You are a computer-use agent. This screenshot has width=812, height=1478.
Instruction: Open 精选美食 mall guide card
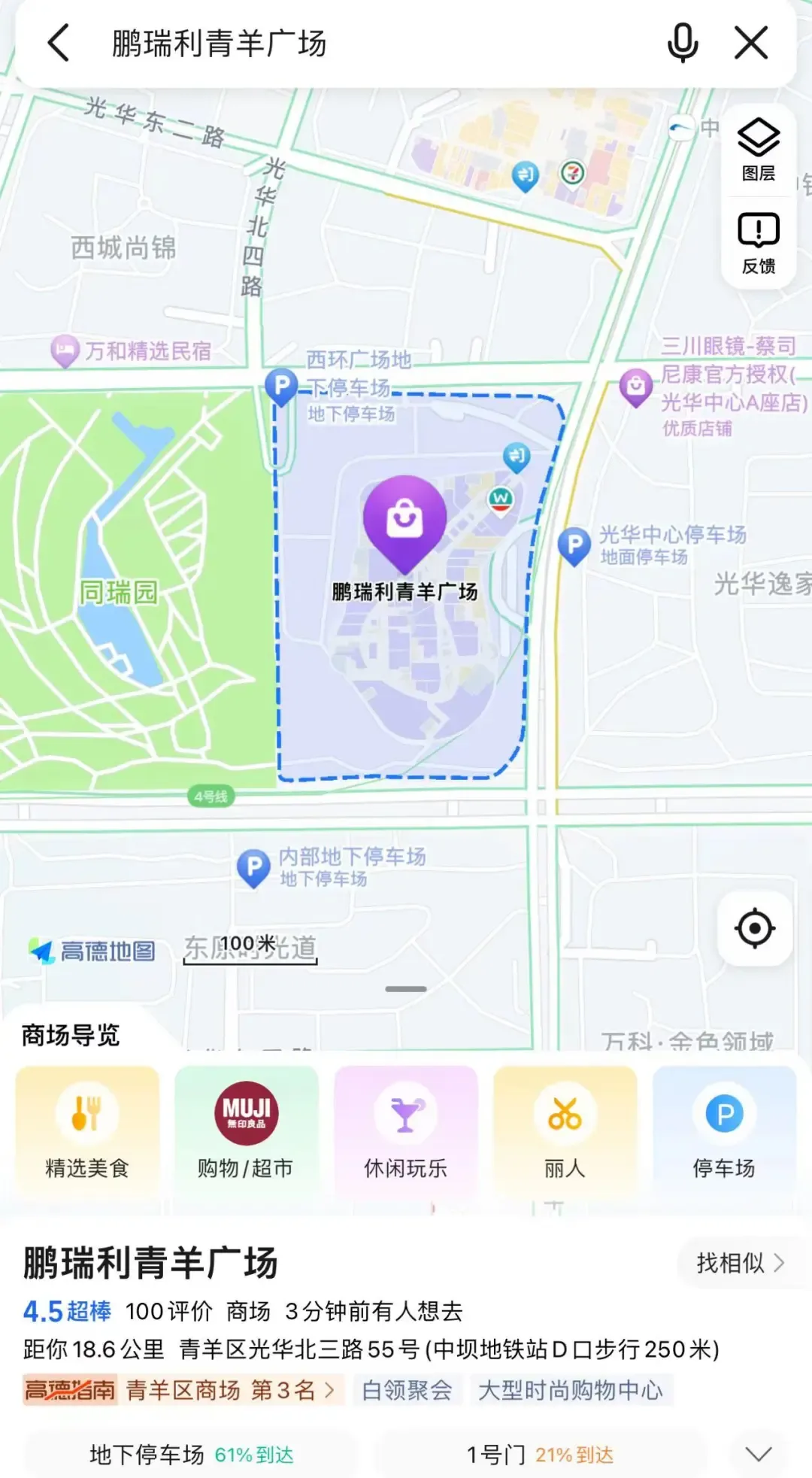tap(87, 1130)
